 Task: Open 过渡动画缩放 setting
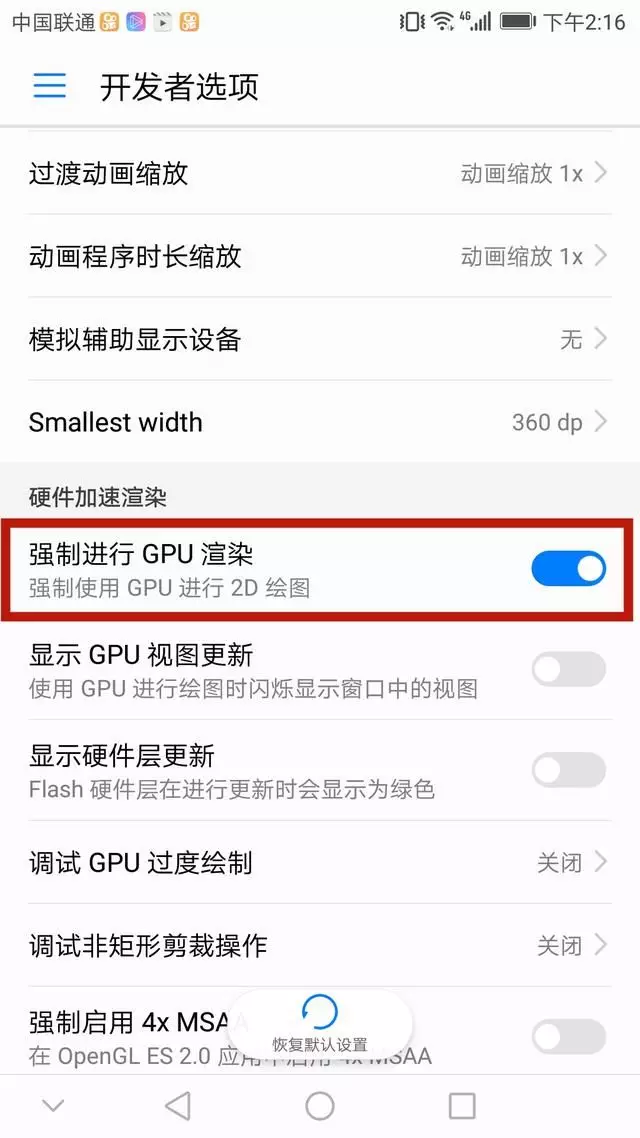point(320,173)
